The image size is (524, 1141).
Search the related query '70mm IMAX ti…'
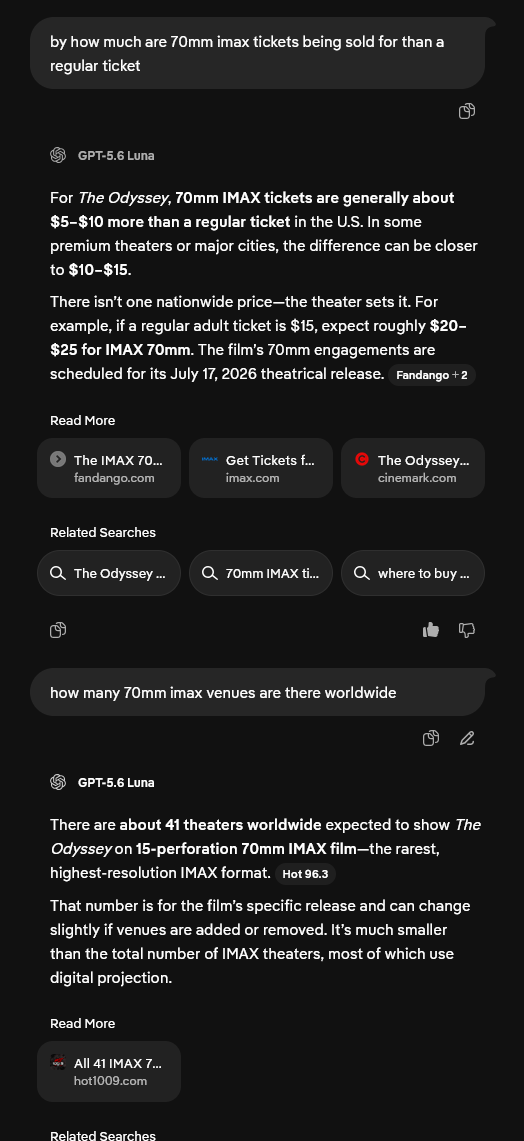(261, 573)
